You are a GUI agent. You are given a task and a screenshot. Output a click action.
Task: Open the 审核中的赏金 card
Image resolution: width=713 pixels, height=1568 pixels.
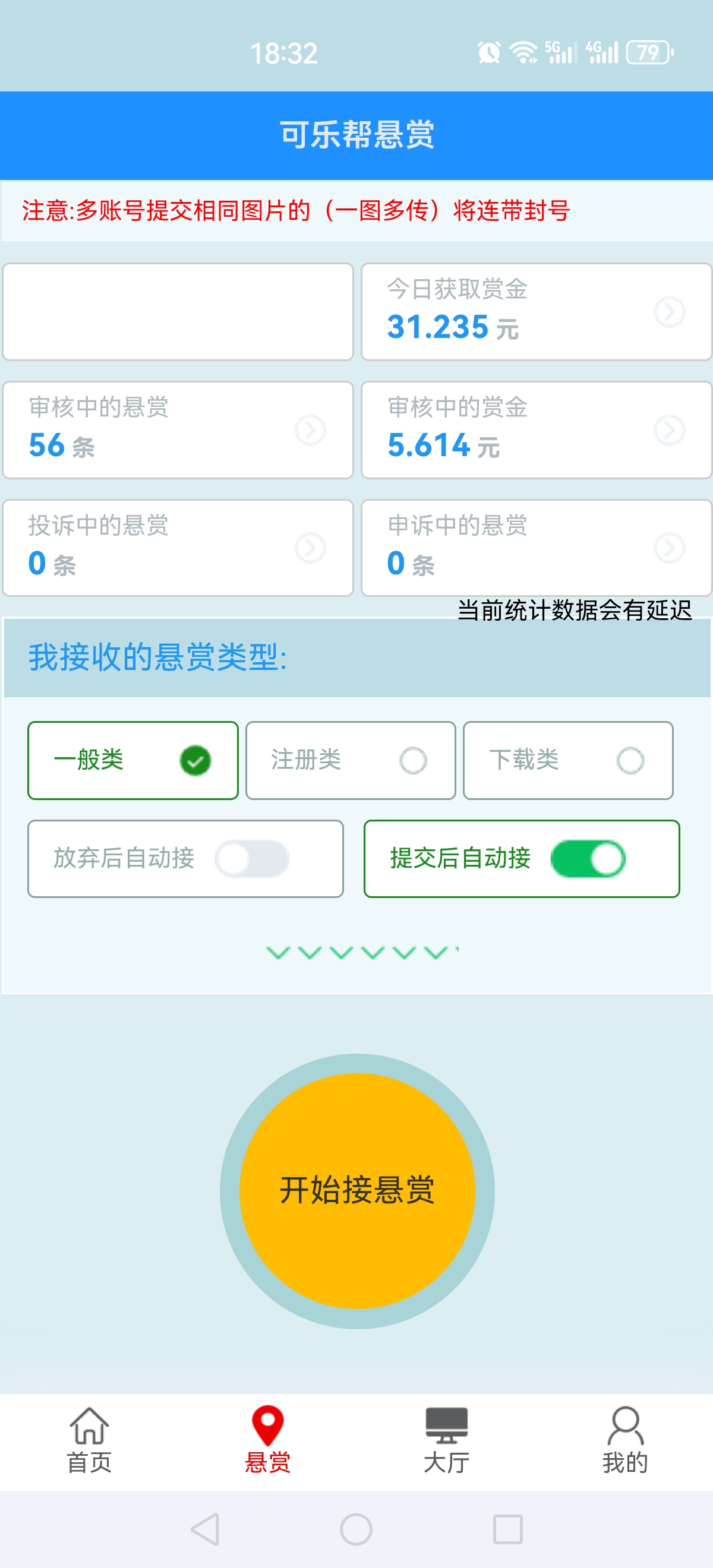[537, 430]
